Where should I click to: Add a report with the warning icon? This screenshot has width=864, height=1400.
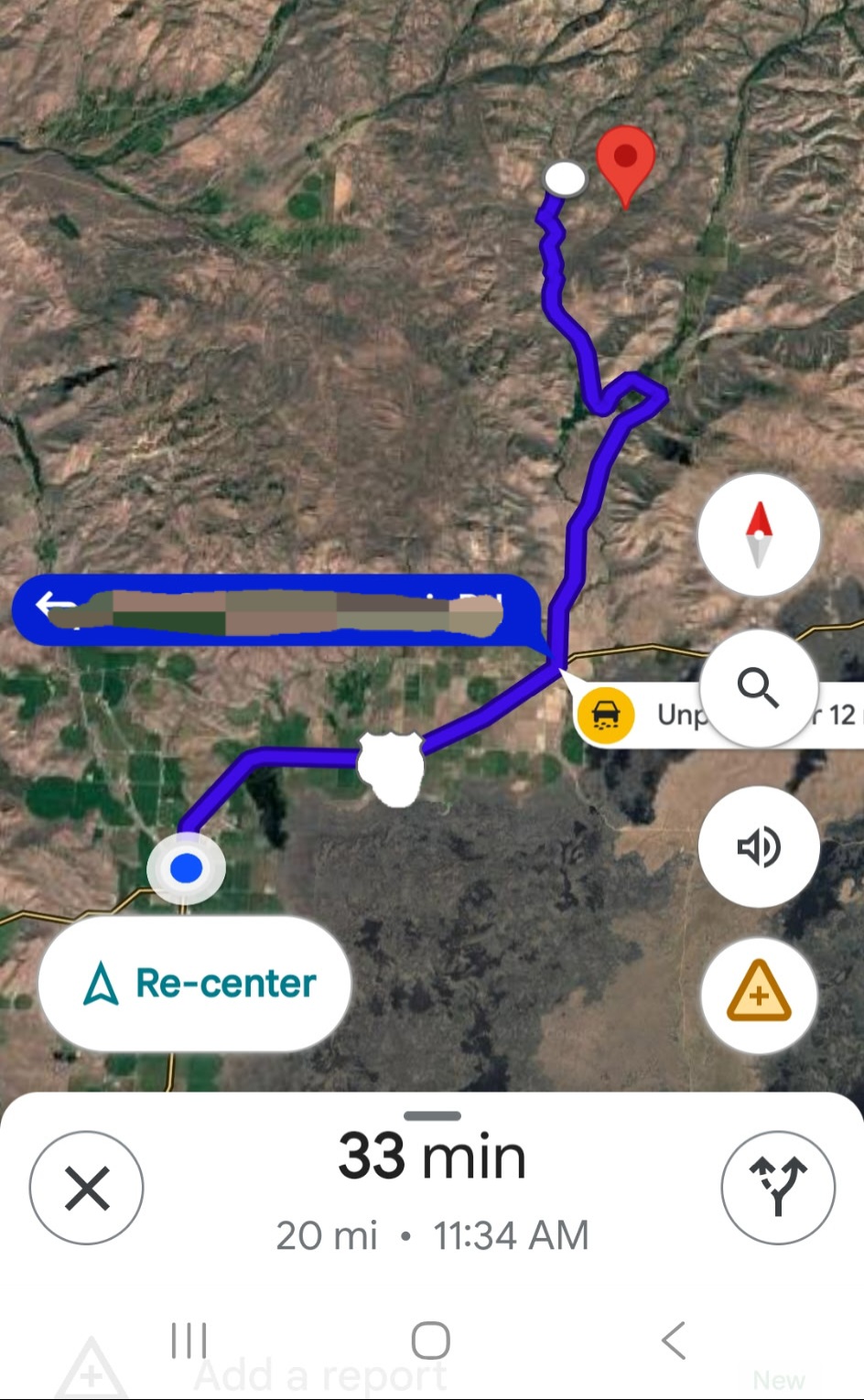(x=758, y=995)
